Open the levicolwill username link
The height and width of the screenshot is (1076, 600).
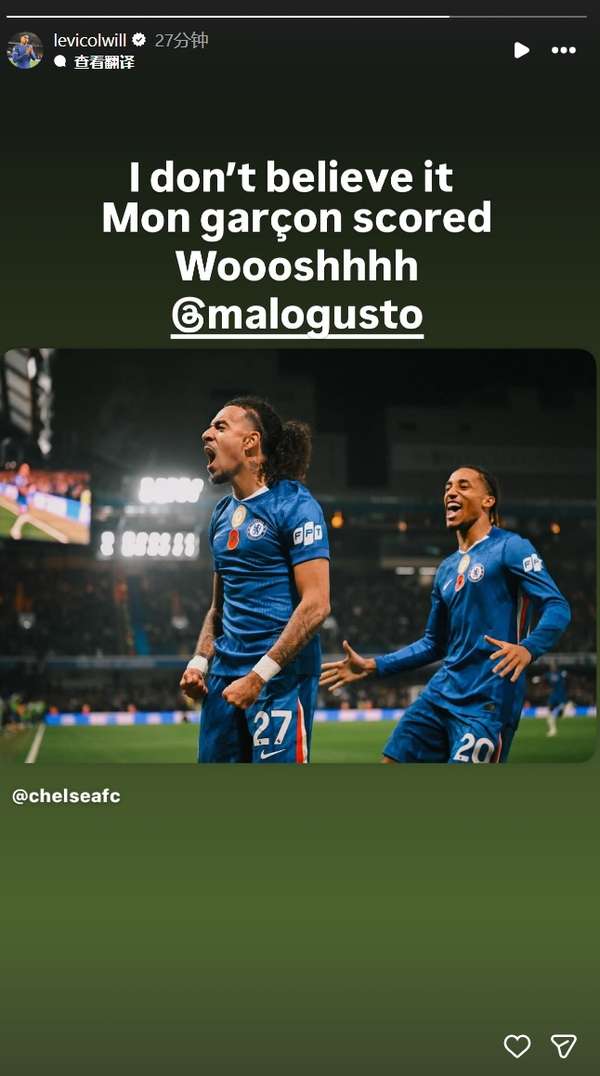89,40
